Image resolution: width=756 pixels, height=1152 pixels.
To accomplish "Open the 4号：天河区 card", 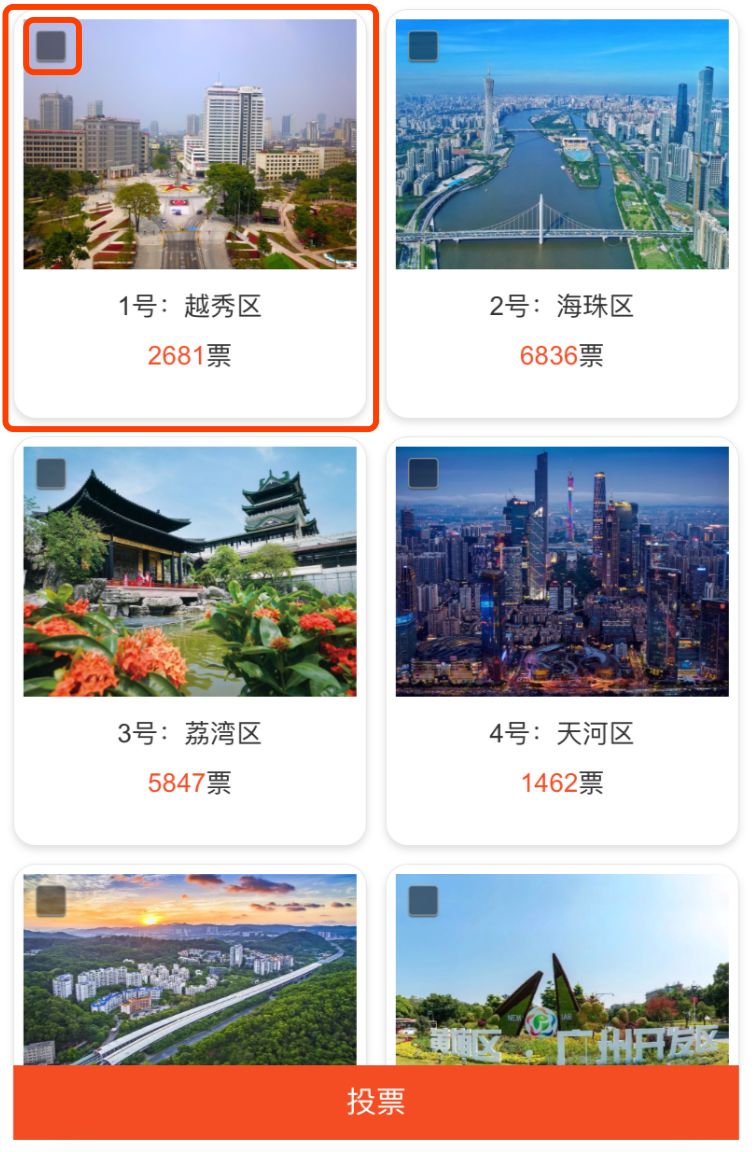I will coord(561,640).
